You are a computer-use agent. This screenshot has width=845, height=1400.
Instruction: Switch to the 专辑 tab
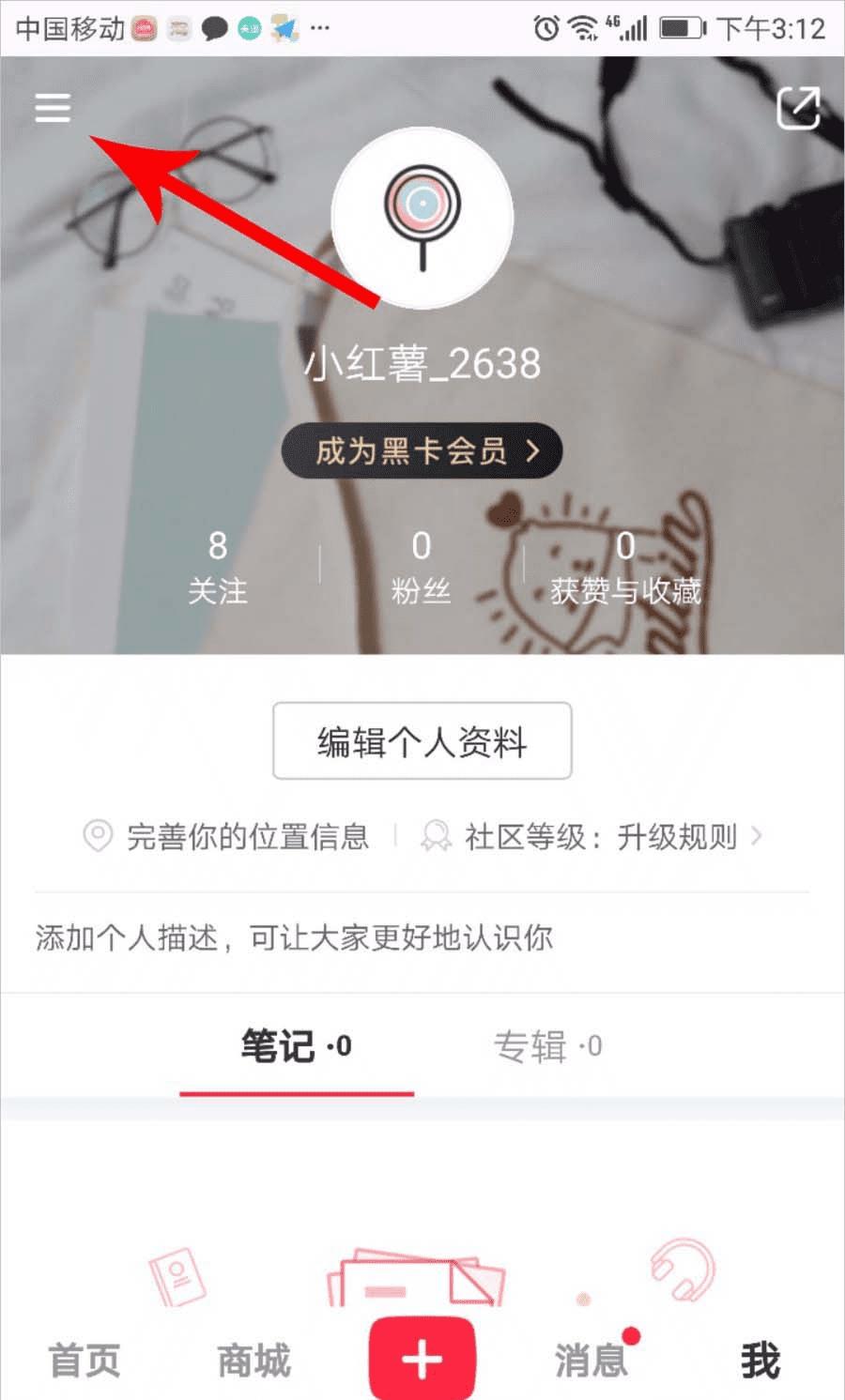coord(547,1045)
